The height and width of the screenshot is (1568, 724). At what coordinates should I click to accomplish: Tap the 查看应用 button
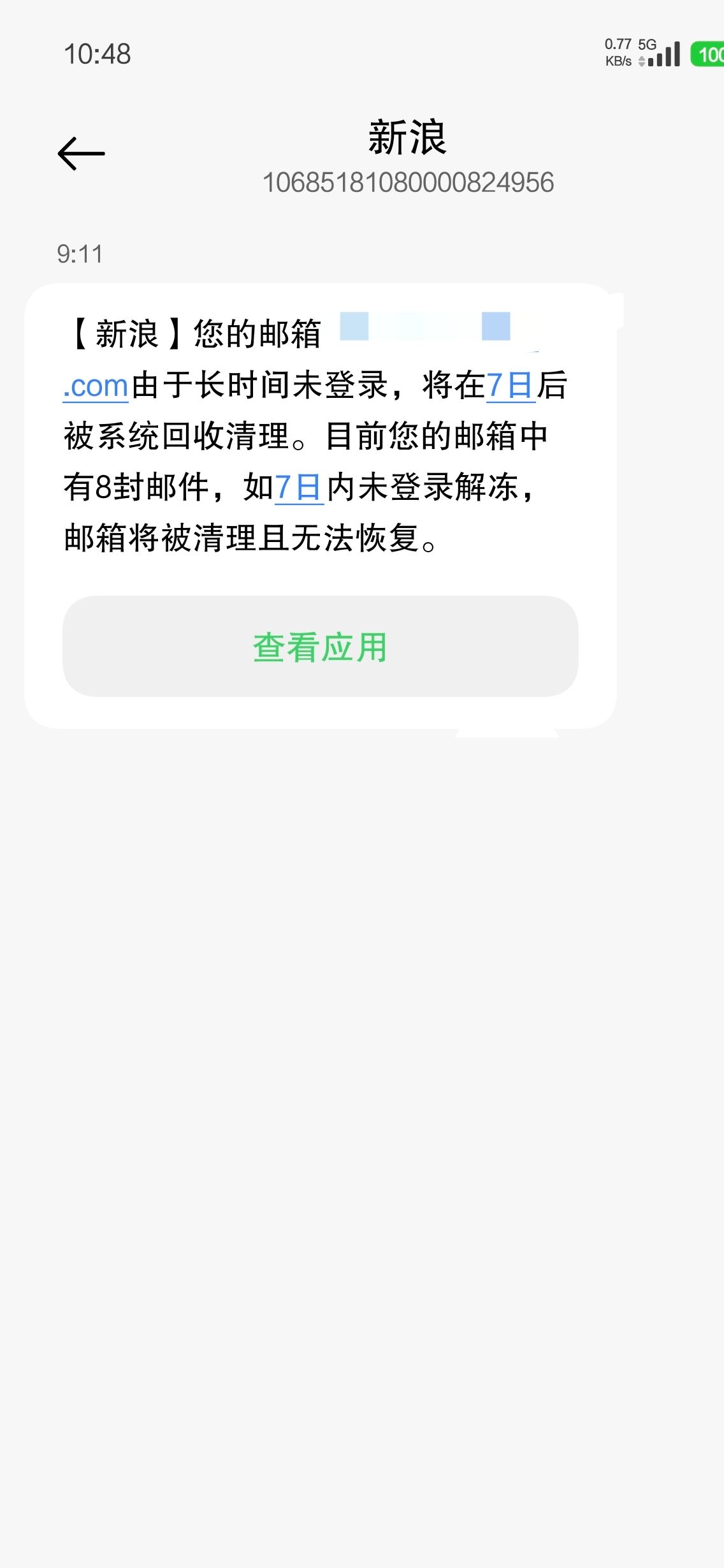click(x=320, y=647)
